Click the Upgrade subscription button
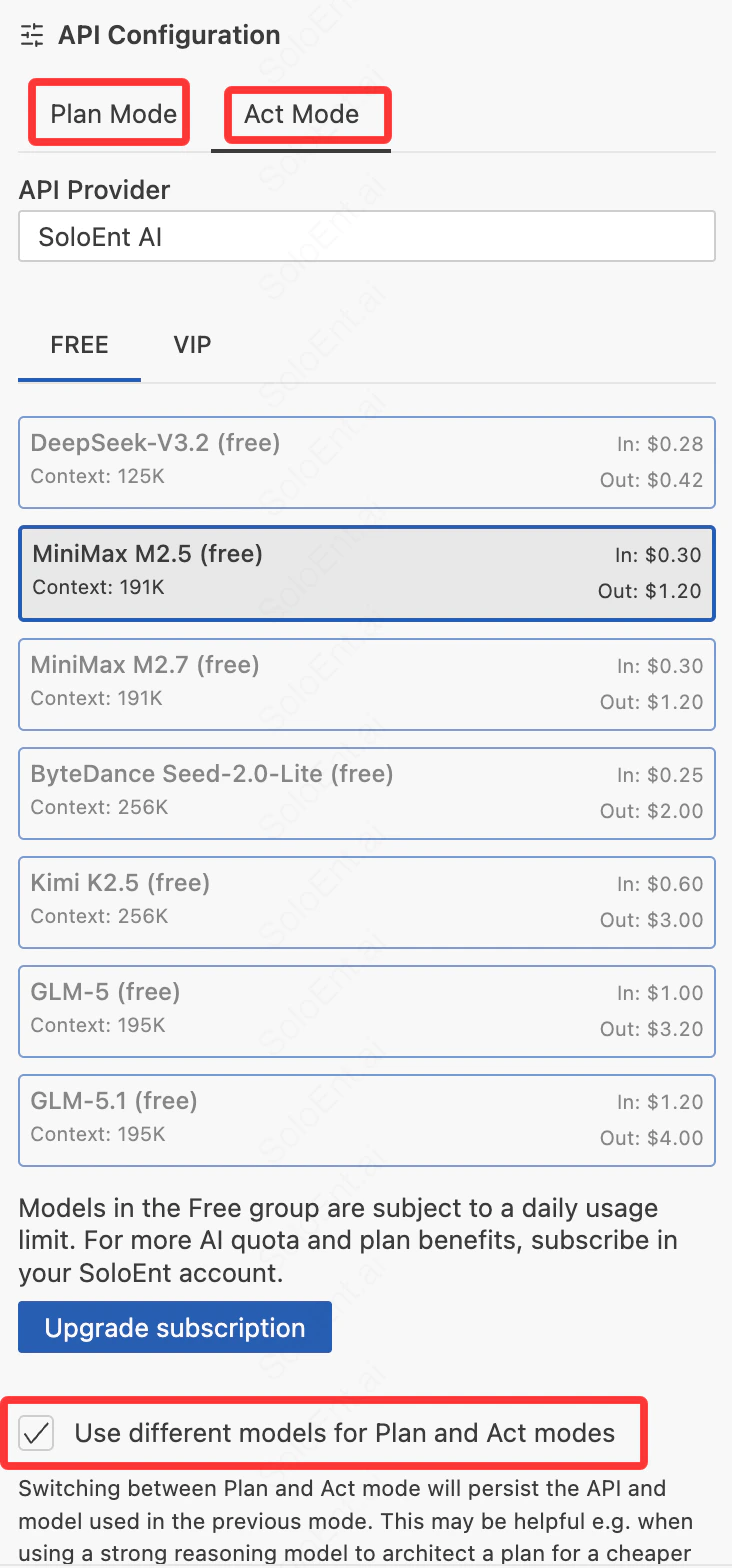 point(174,1327)
